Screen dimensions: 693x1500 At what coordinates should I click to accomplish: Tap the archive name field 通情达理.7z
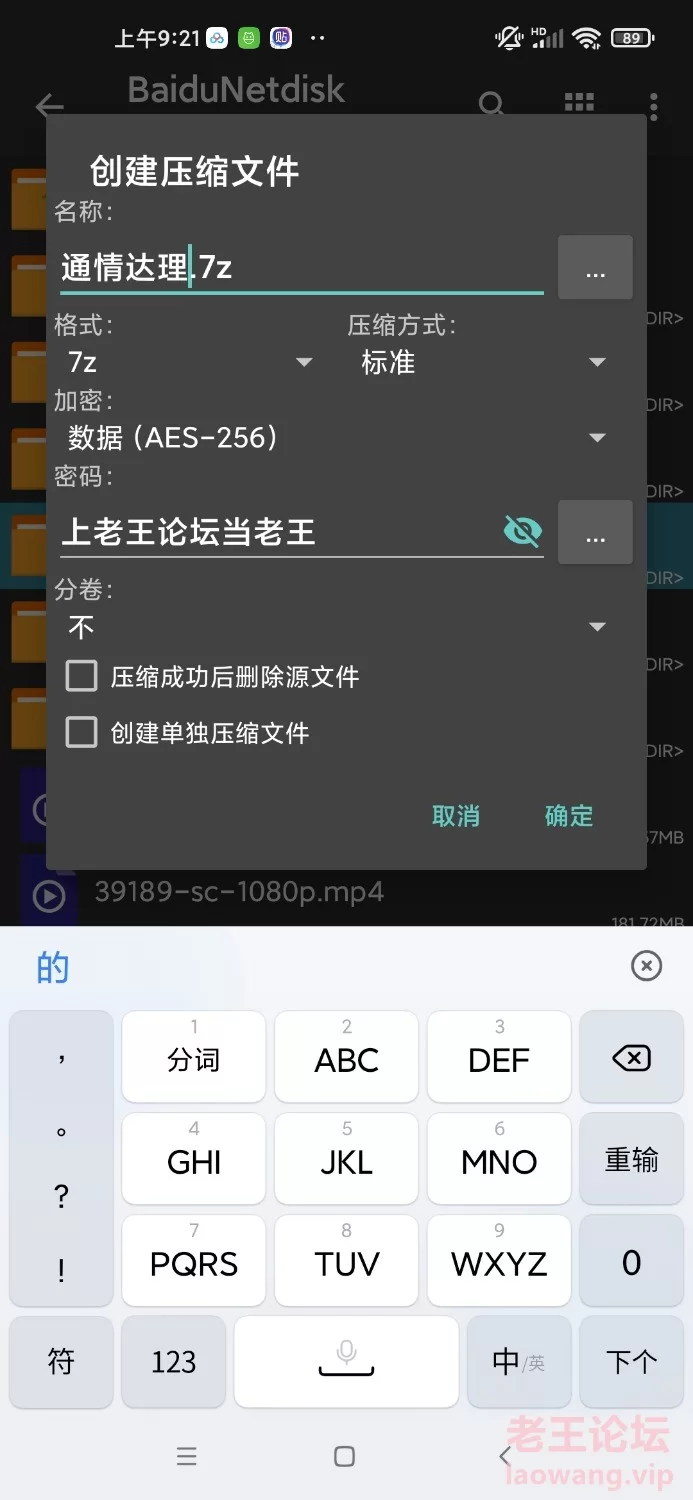(300, 268)
